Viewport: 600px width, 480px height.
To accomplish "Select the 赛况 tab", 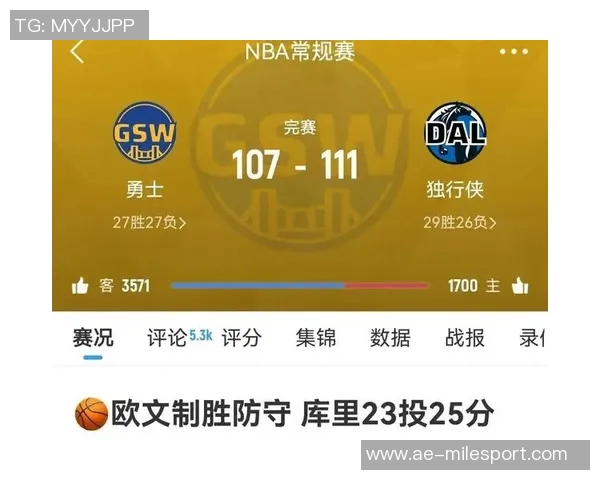I will point(93,338).
